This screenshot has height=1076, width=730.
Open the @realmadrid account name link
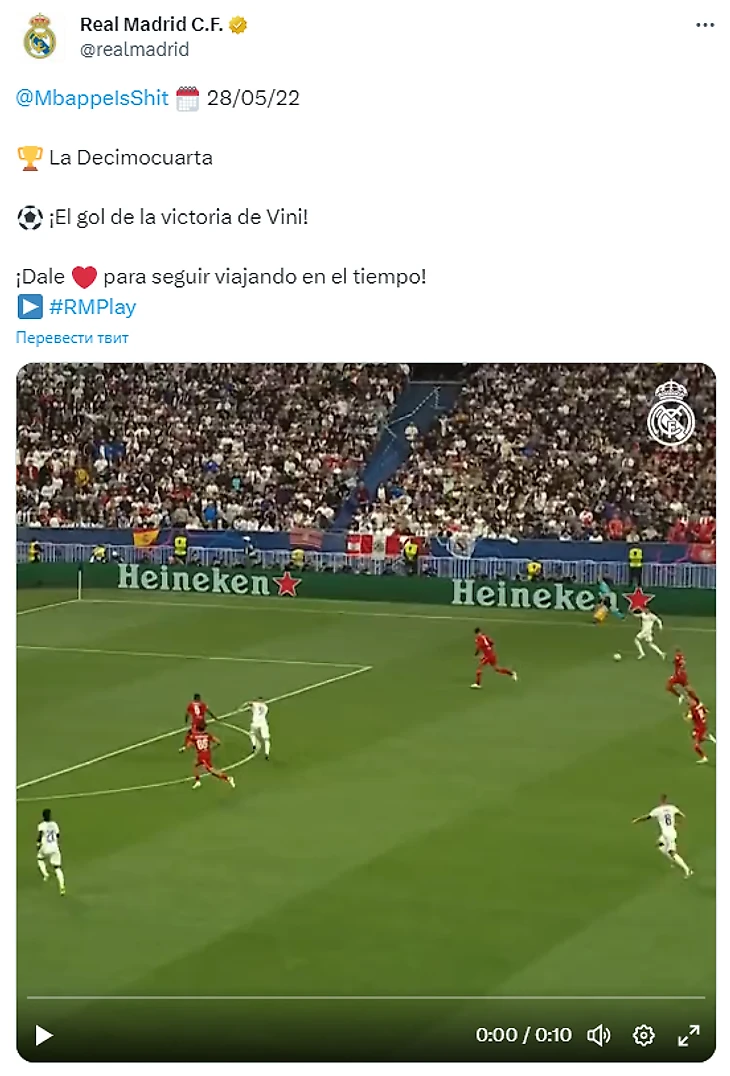[134, 49]
